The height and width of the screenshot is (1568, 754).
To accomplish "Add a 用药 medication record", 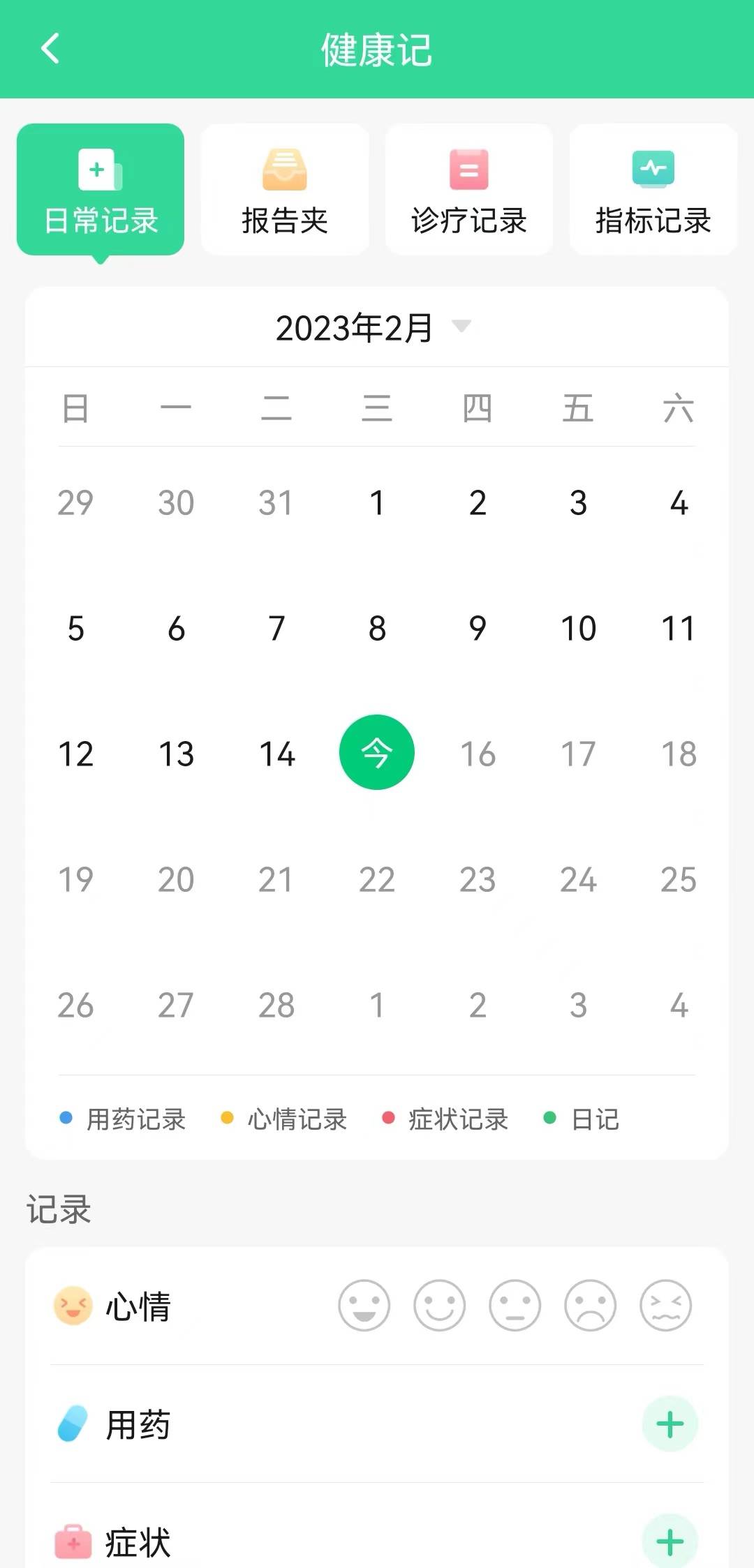I will (x=670, y=1424).
